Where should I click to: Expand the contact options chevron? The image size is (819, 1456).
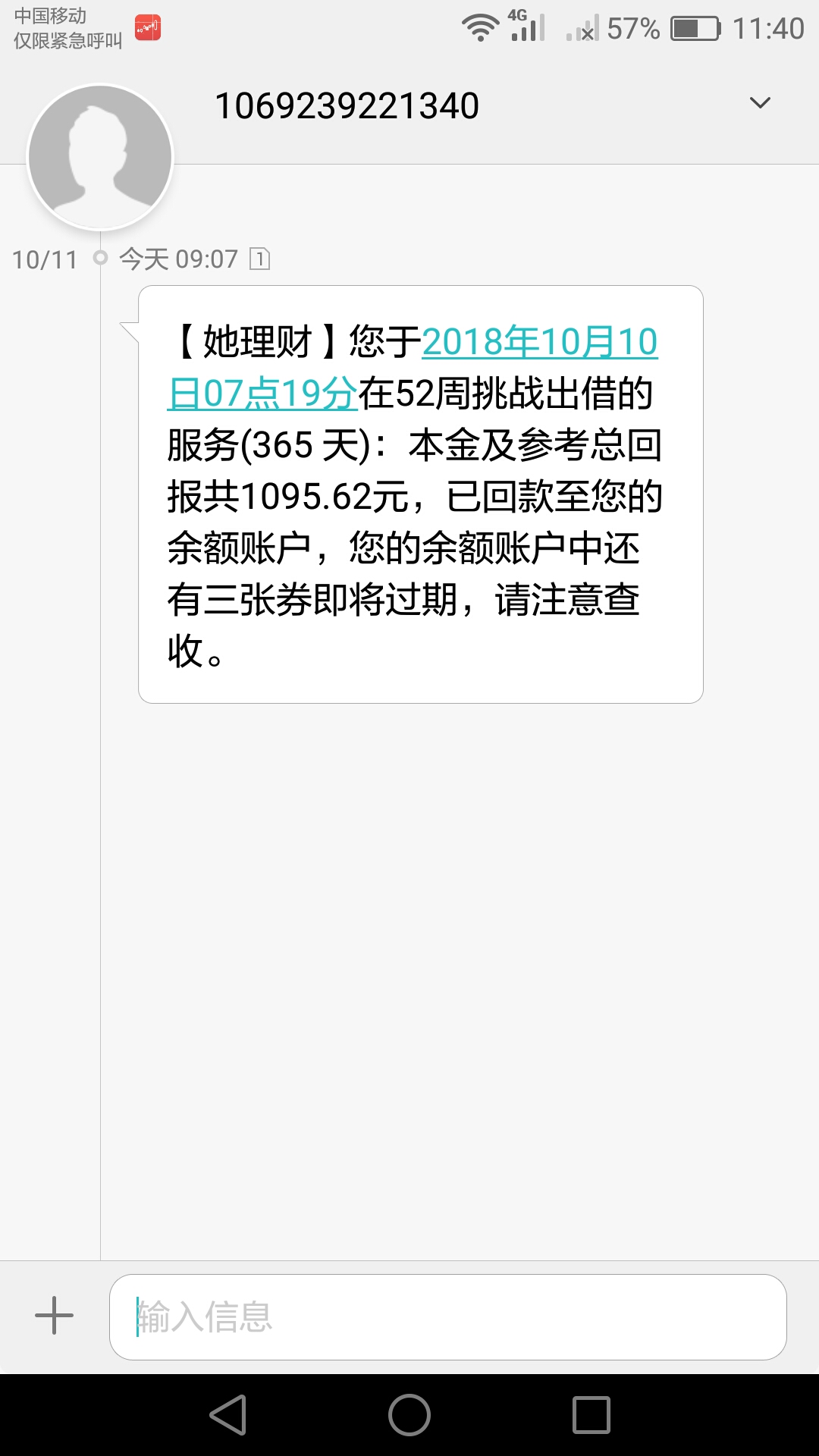[x=760, y=103]
